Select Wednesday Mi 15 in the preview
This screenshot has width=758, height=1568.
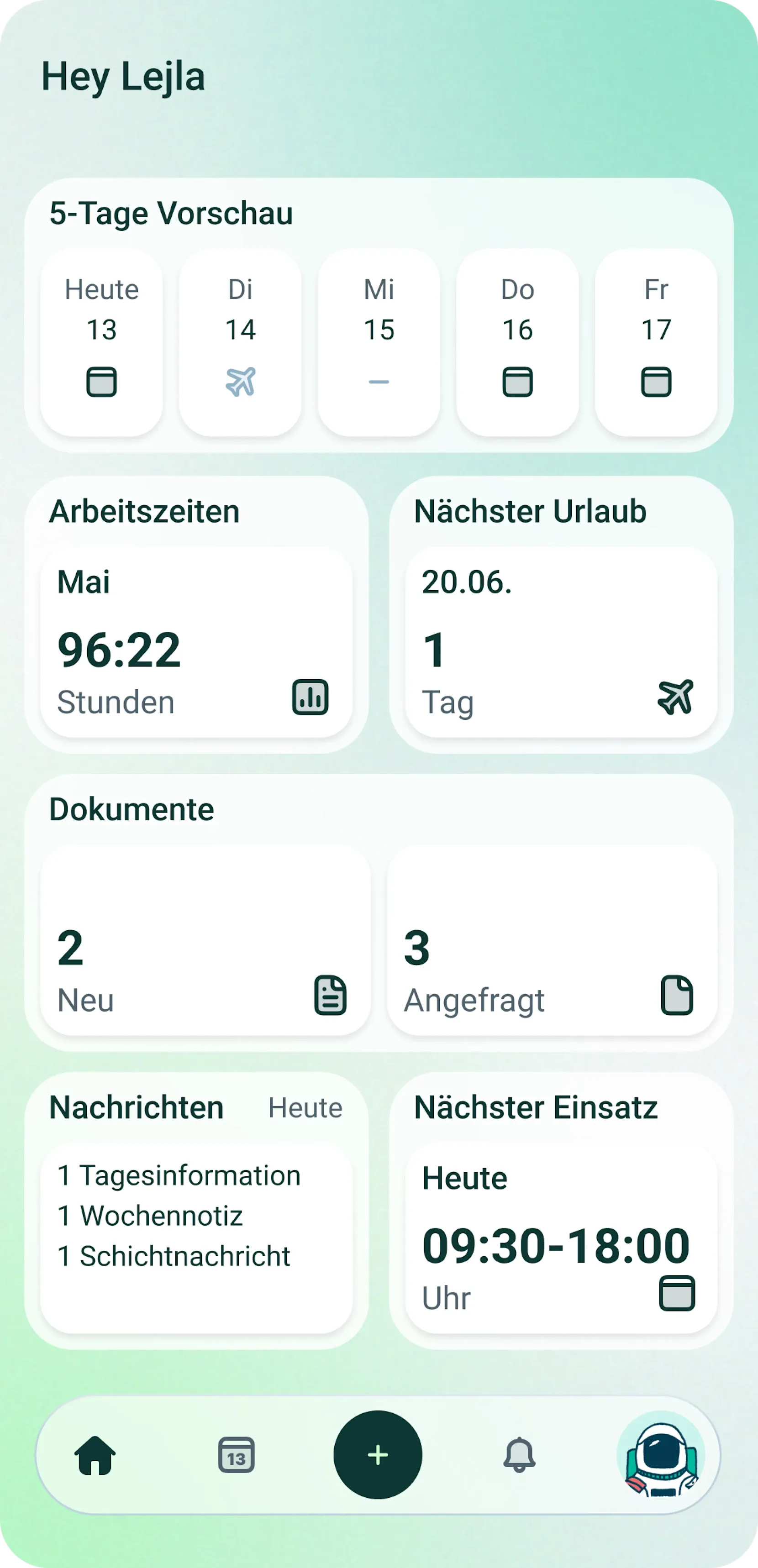[379, 342]
